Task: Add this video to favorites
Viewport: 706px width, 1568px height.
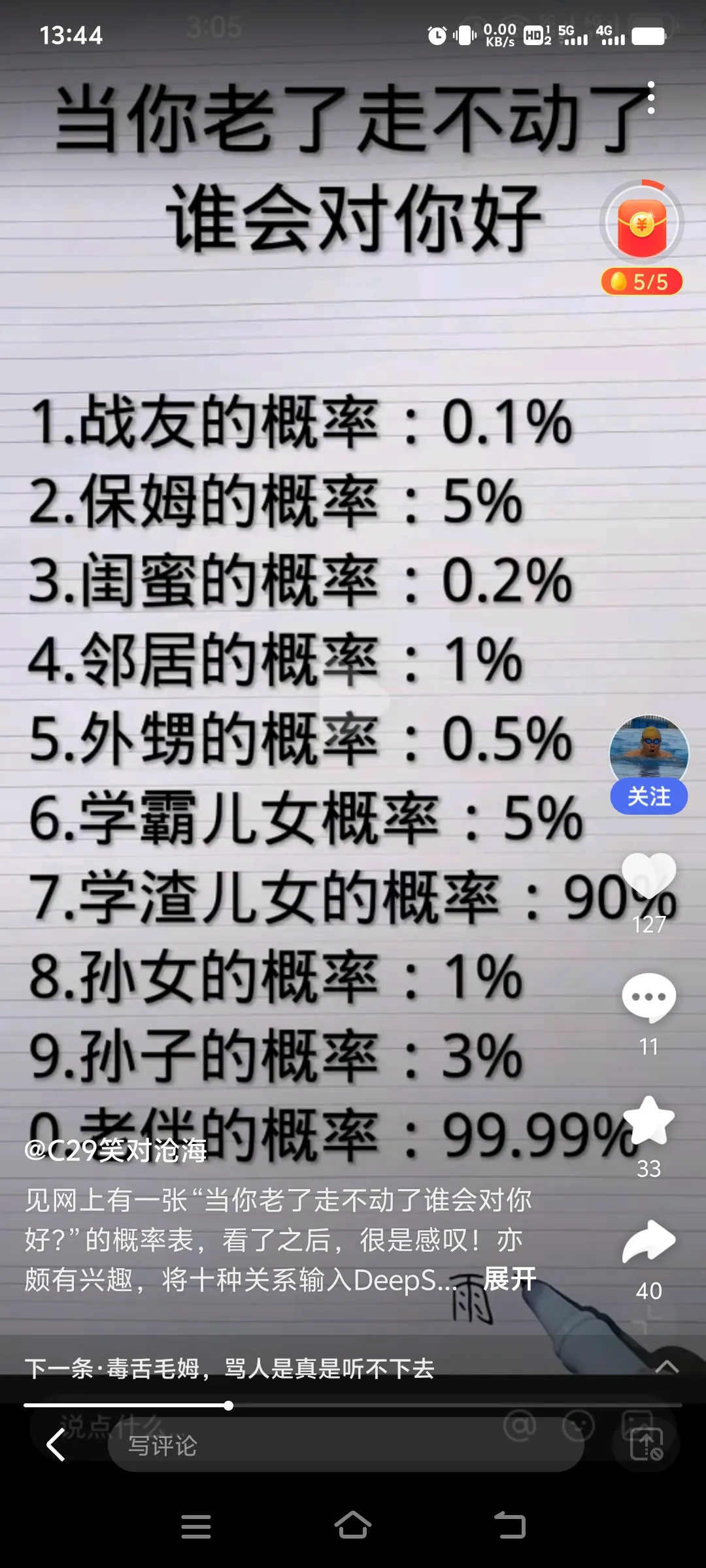Action: coord(648,1120)
